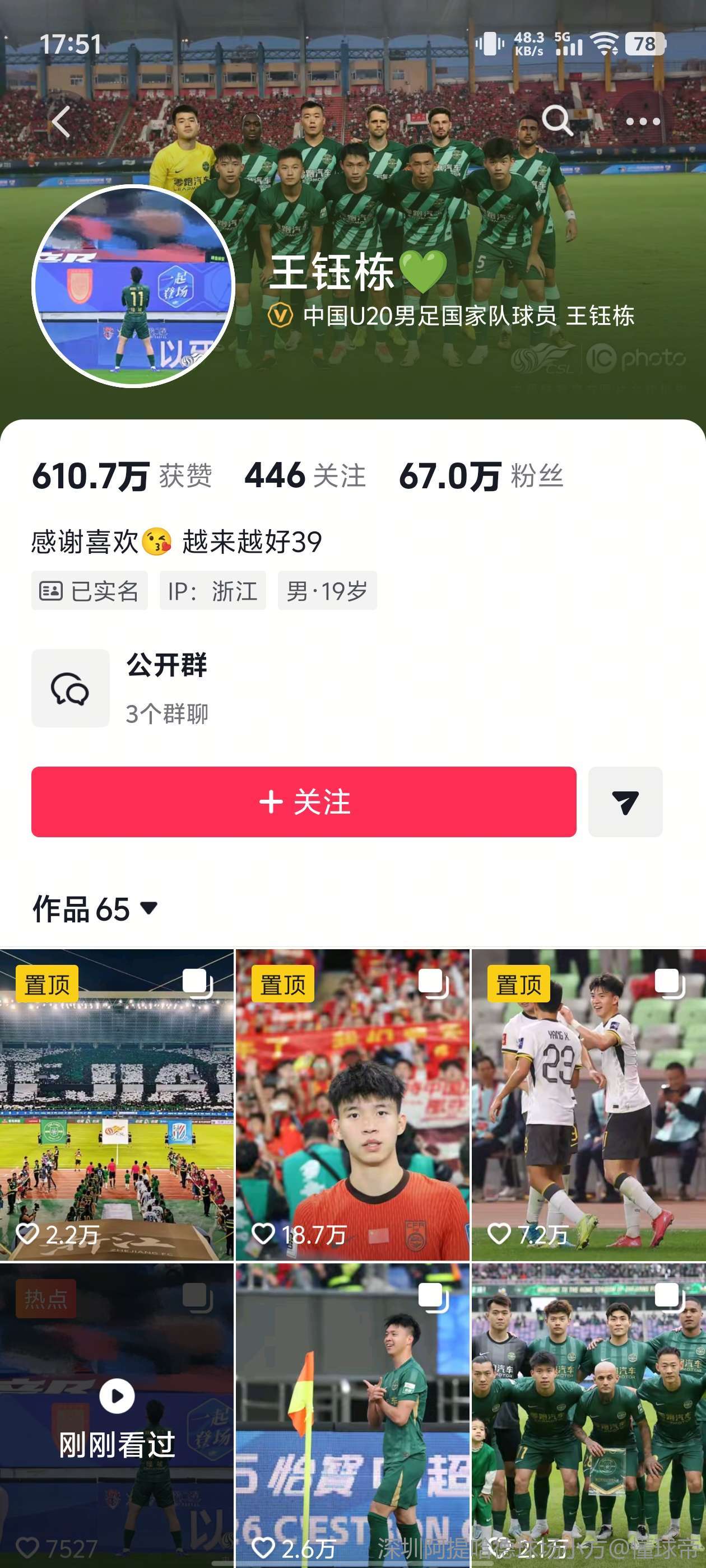Open pinned post with 18.7万 likes
The image size is (706, 1568).
[352, 1104]
